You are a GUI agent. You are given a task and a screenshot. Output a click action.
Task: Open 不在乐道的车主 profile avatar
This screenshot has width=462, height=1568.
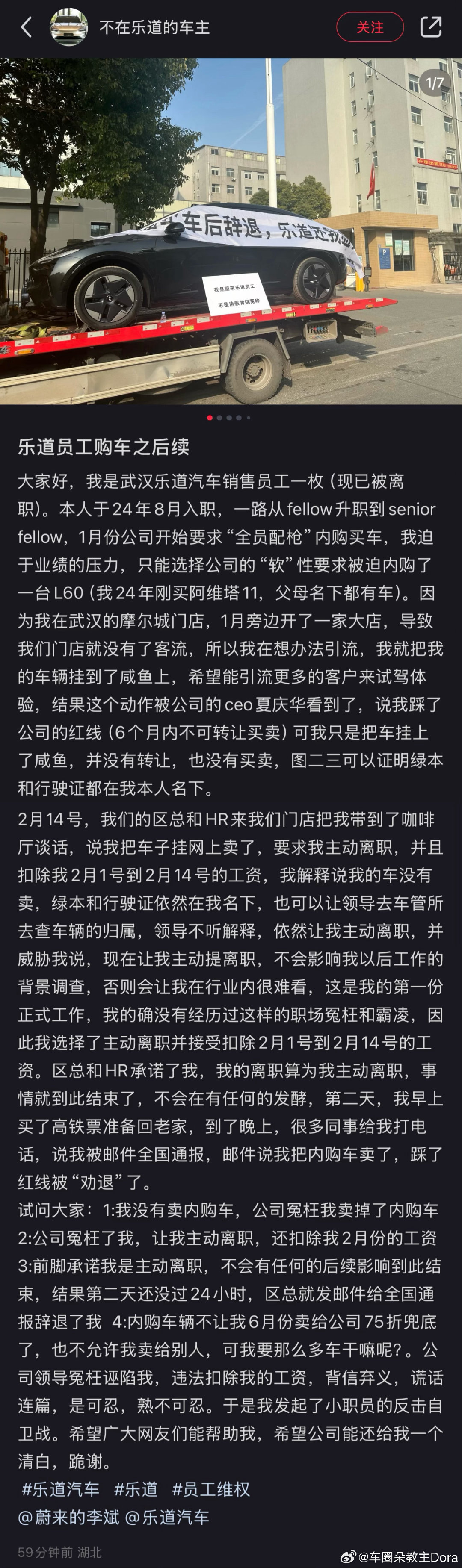pos(68,27)
